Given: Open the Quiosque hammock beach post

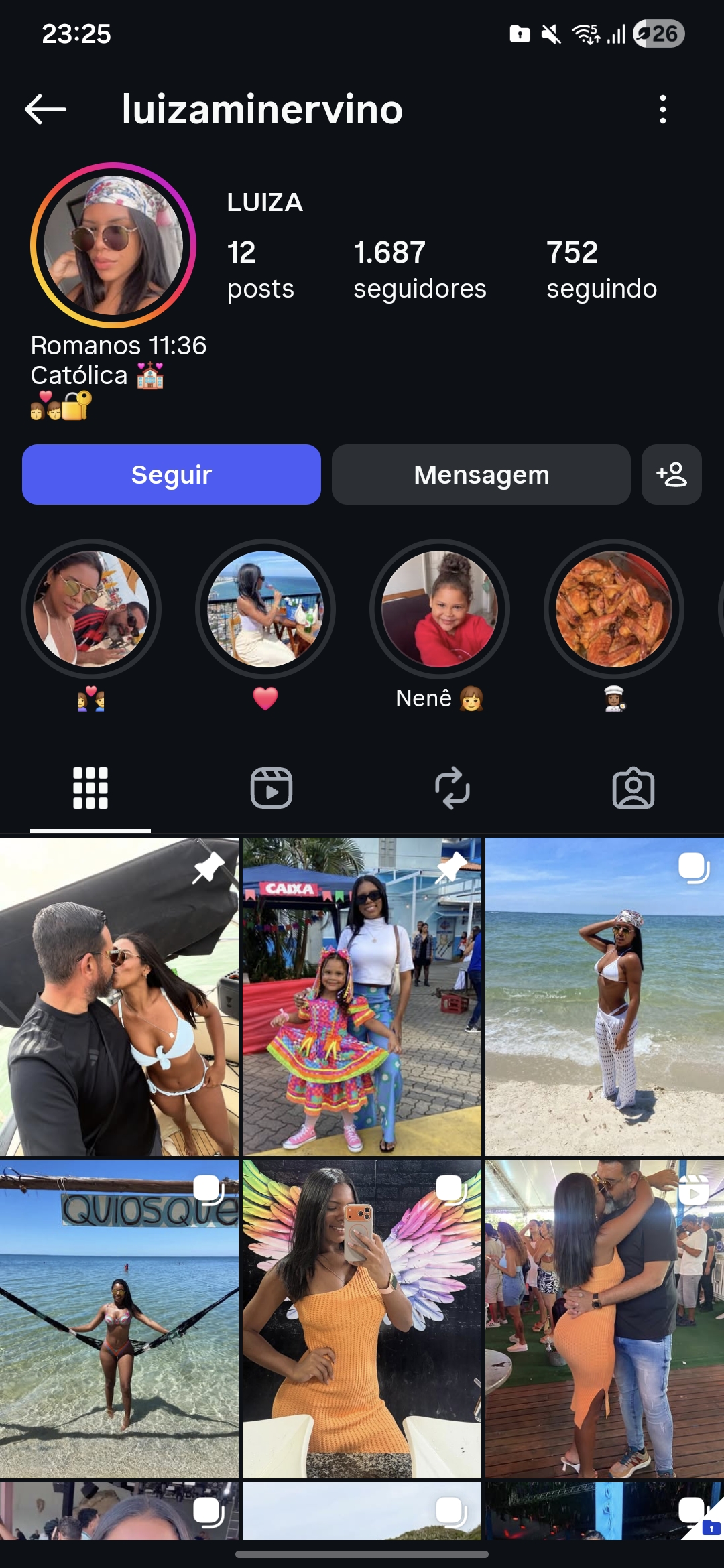Looking at the screenshot, I should pyautogui.click(x=119, y=1319).
